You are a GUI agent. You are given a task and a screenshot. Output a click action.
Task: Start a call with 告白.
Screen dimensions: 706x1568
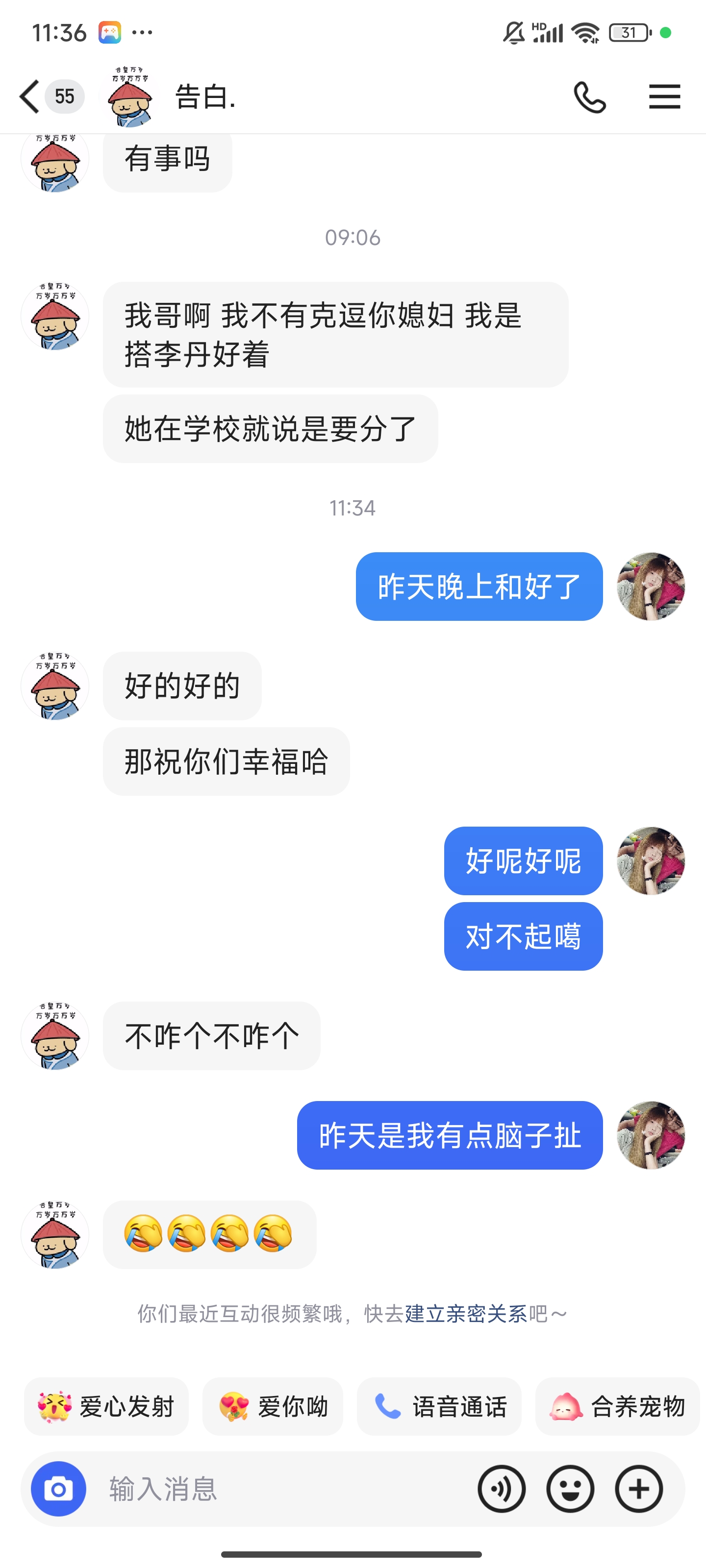click(589, 97)
